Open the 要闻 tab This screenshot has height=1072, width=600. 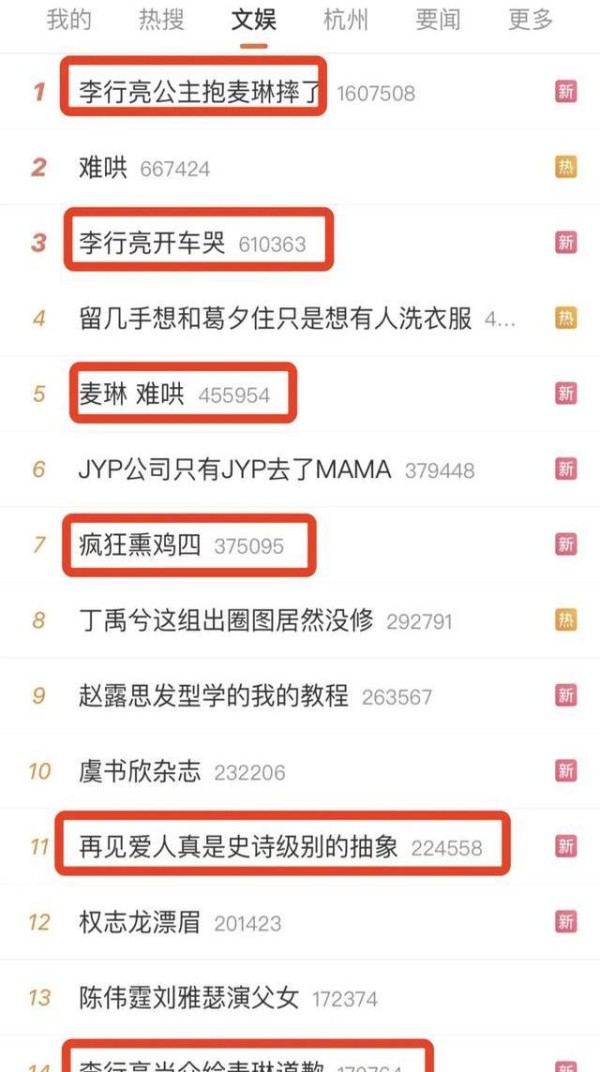point(437,20)
